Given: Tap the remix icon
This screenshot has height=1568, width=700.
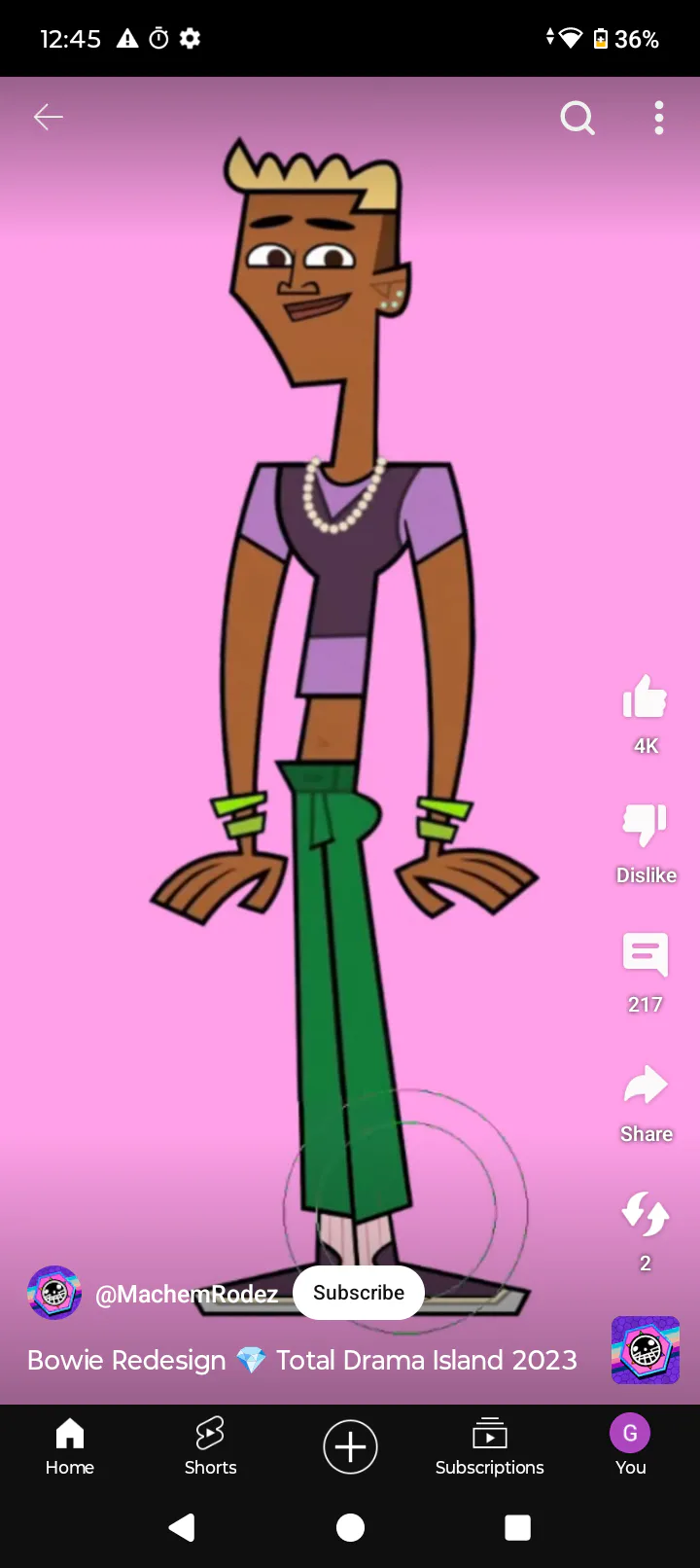Looking at the screenshot, I should coord(645,1214).
